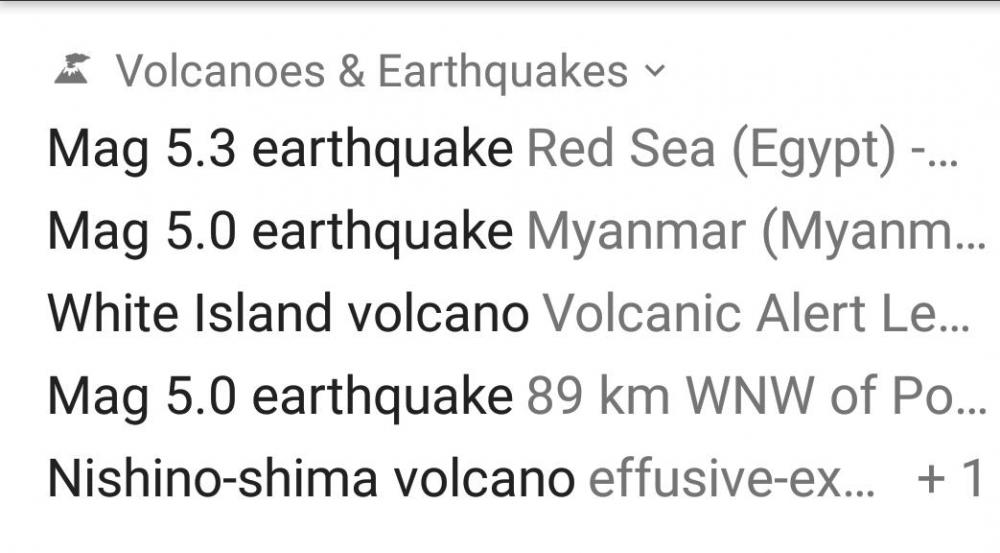View White Island volcano alert level notice

point(500,314)
